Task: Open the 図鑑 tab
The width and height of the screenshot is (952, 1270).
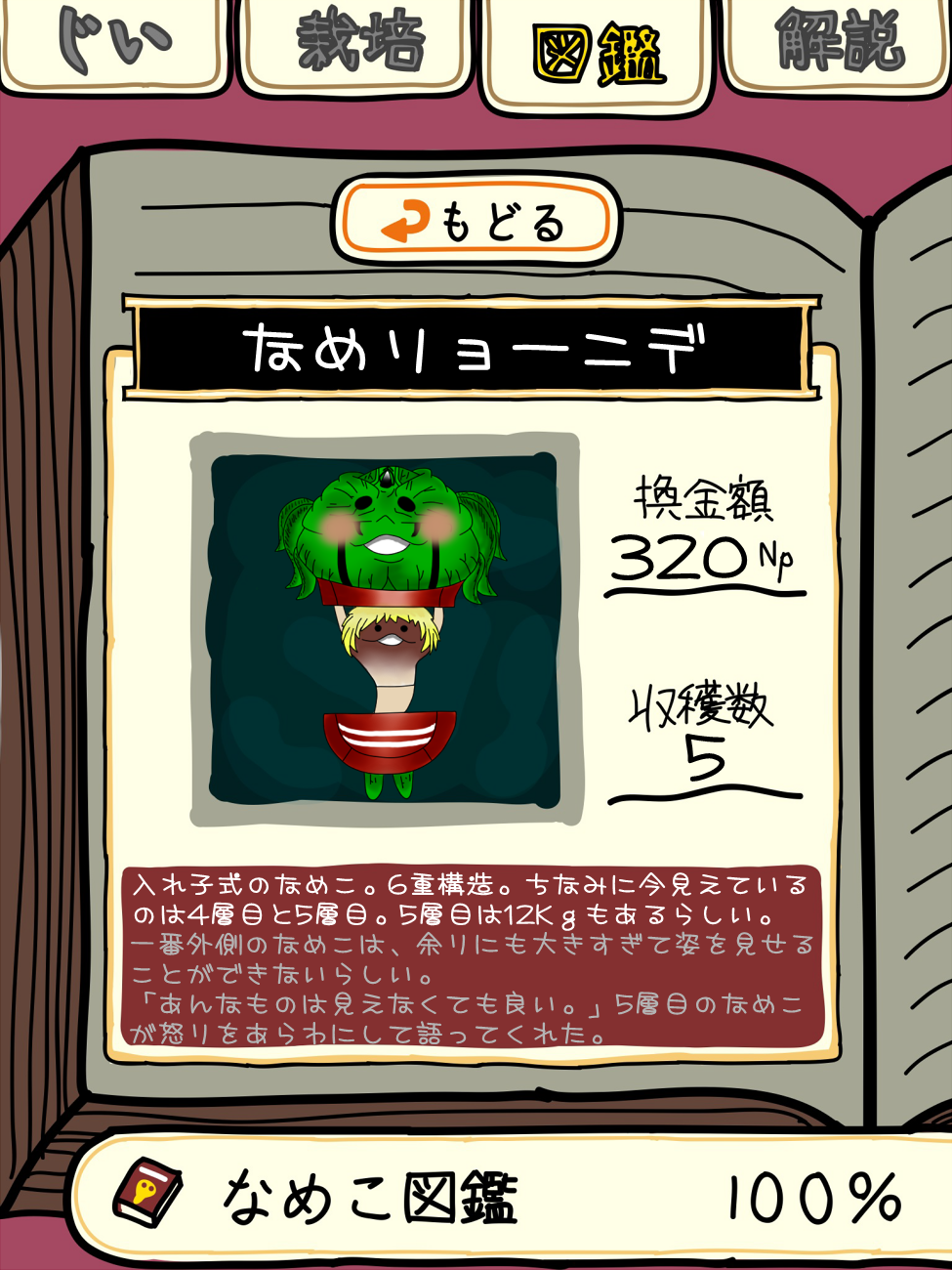Action: (x=598, y=51)
